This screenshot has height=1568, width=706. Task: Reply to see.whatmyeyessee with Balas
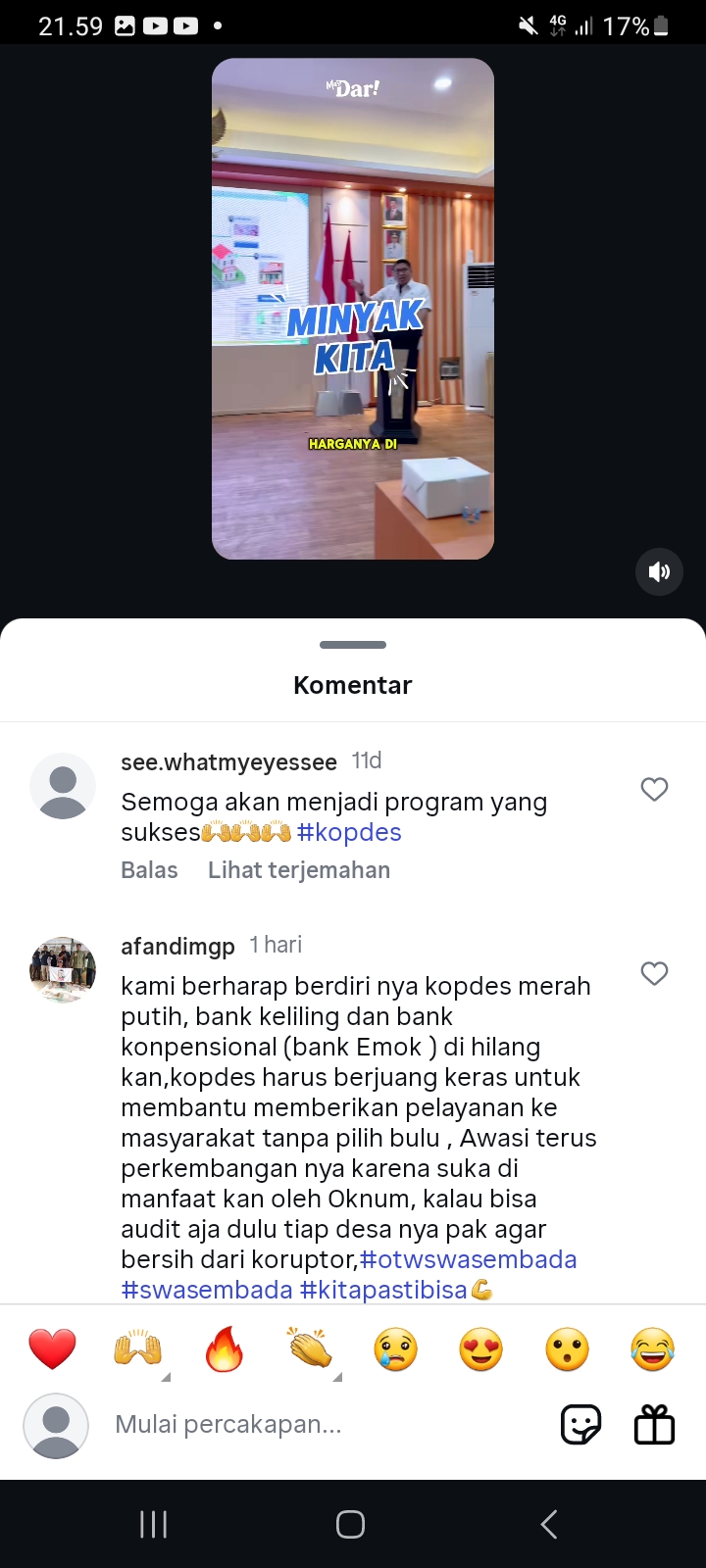tap(149, 870)
